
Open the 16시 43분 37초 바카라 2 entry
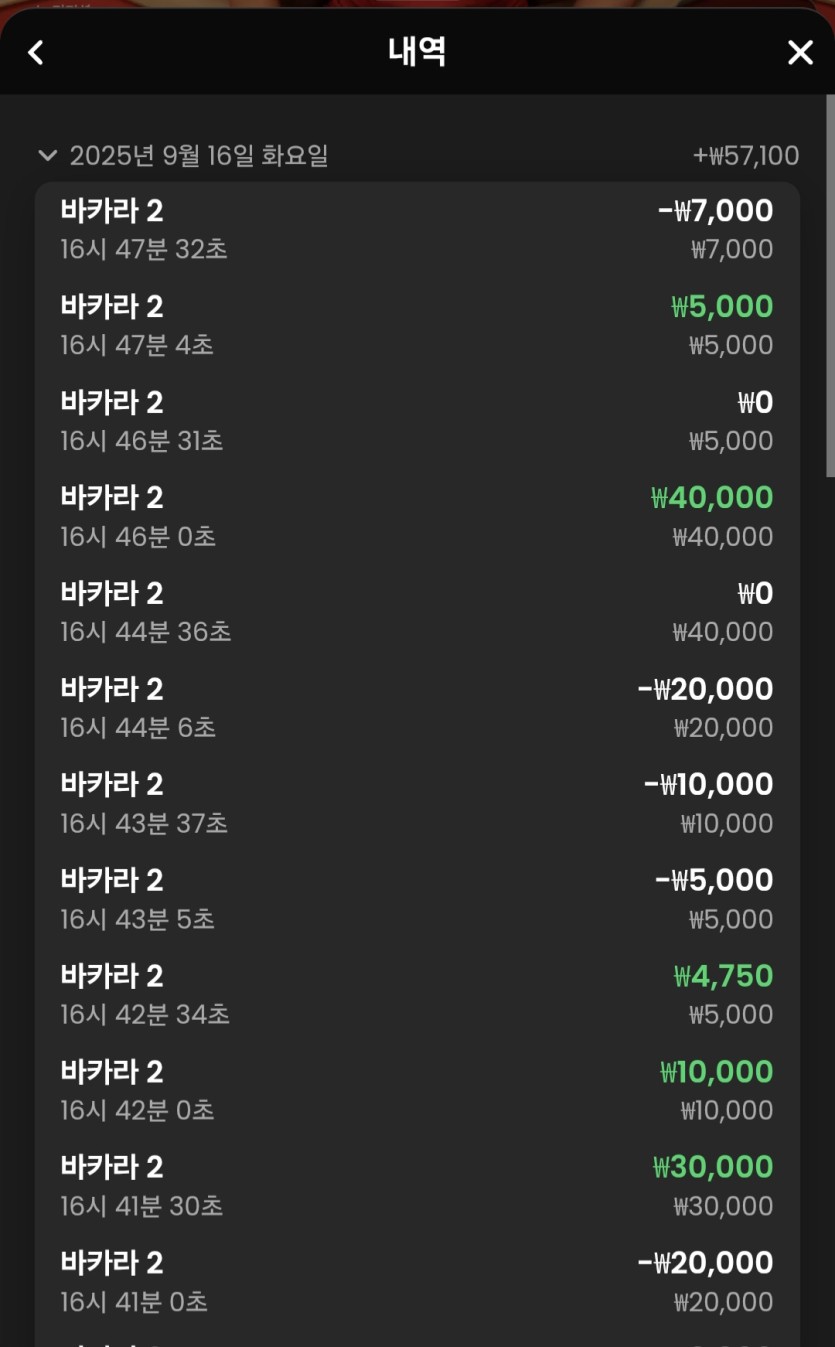tap(417, 803)
